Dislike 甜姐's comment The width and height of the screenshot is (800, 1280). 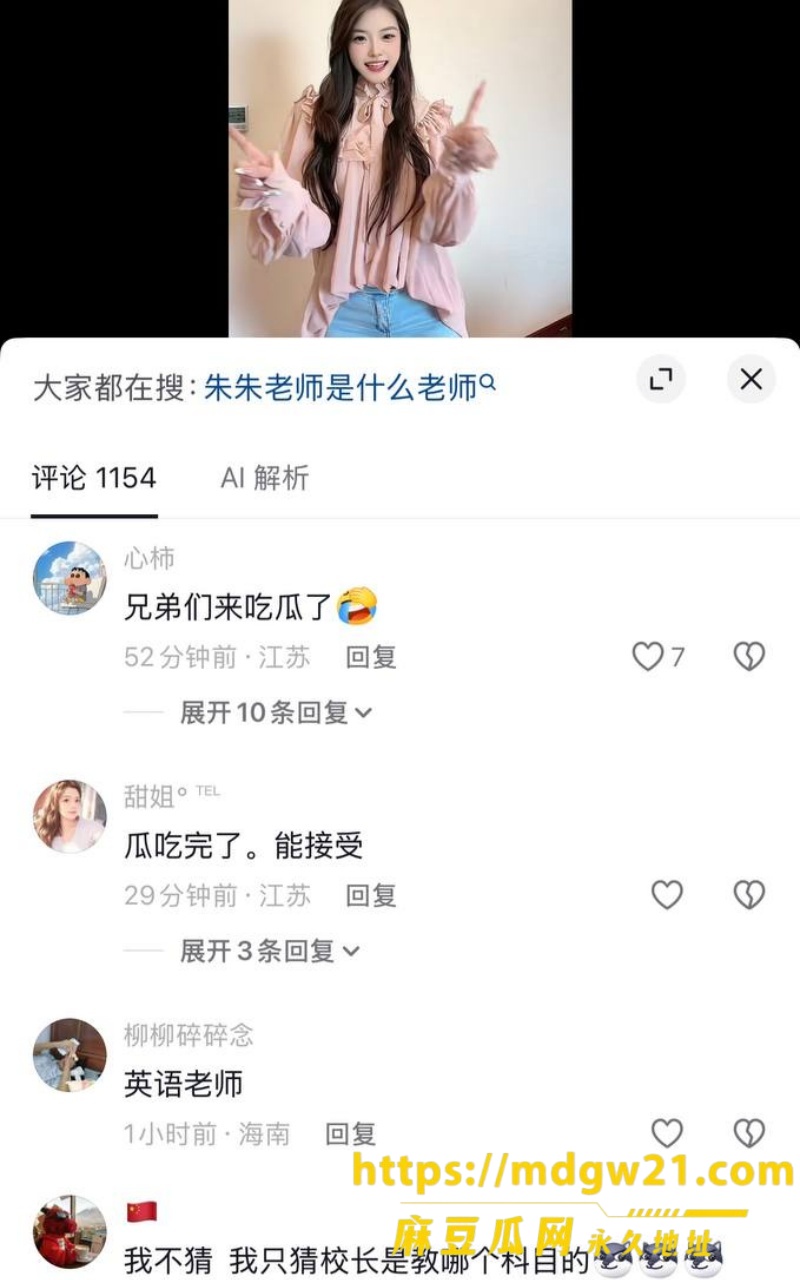(x=749, y=894)
